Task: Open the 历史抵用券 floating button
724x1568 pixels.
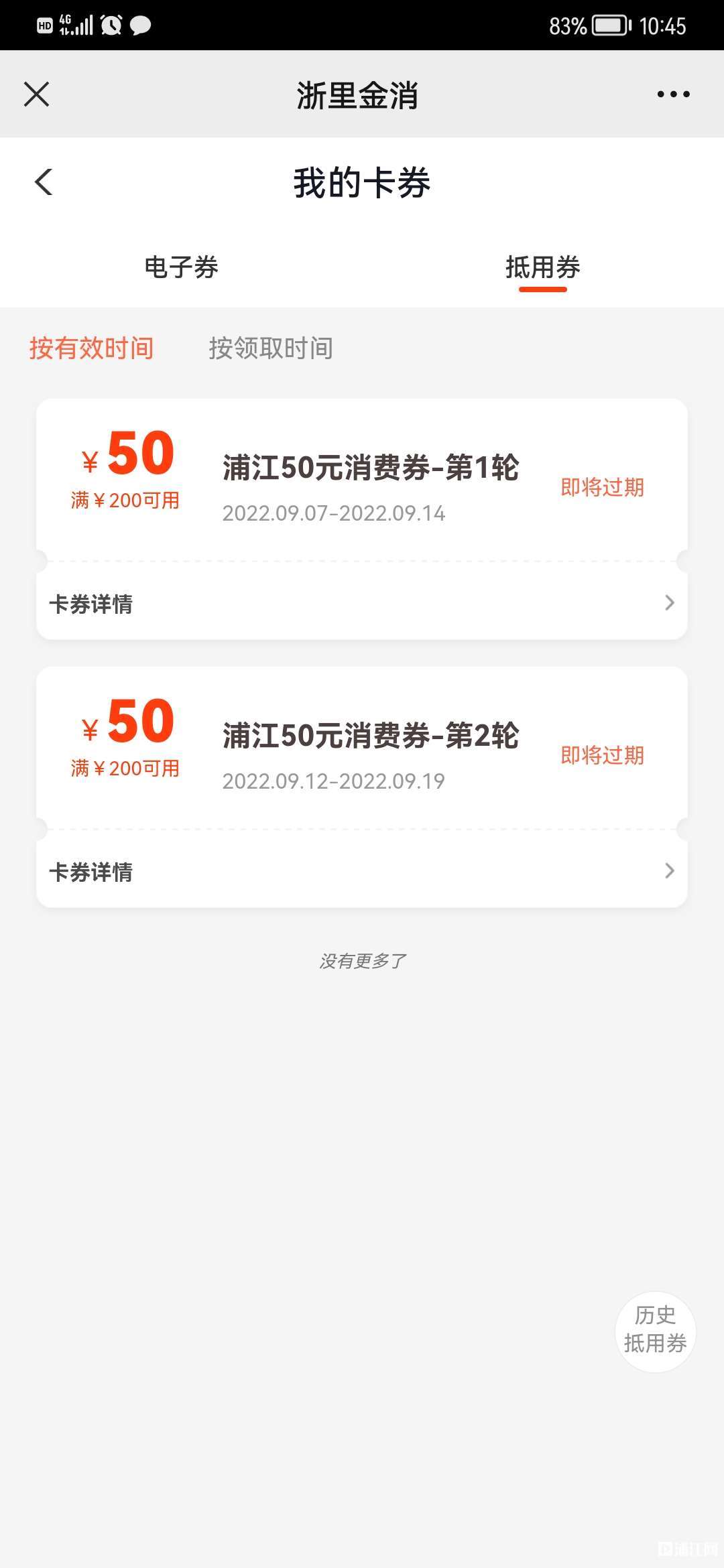Action: 655,1331
